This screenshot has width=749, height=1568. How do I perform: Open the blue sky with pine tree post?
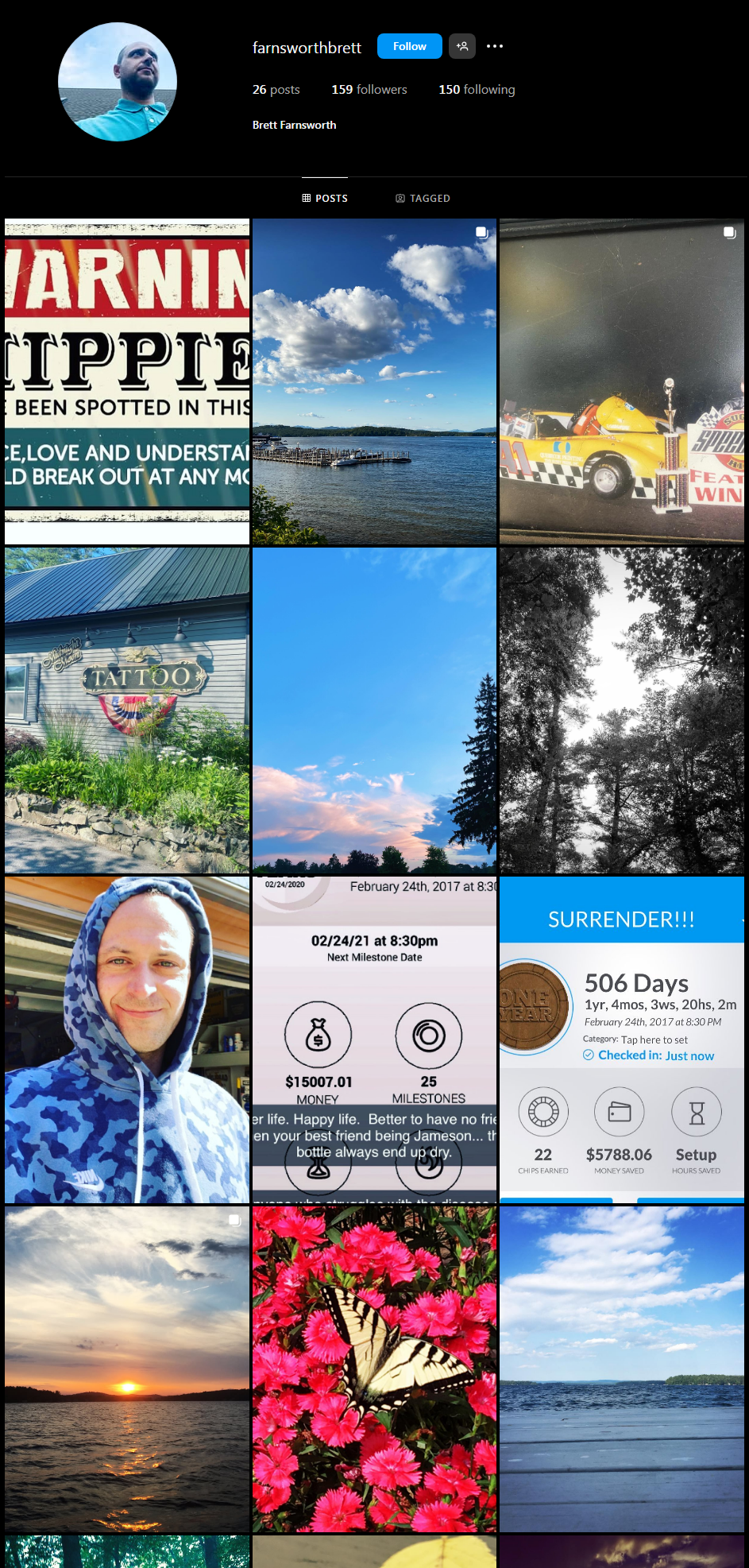[374, 710]
